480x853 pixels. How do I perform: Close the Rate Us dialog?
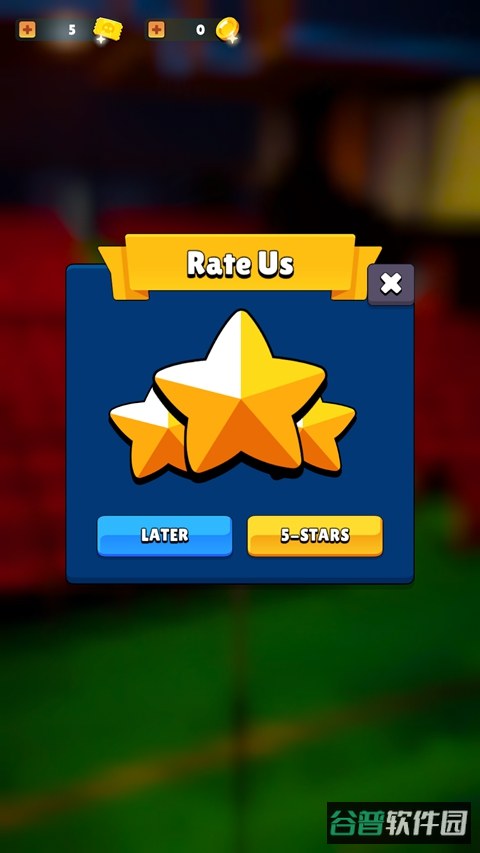coord(391,284)
